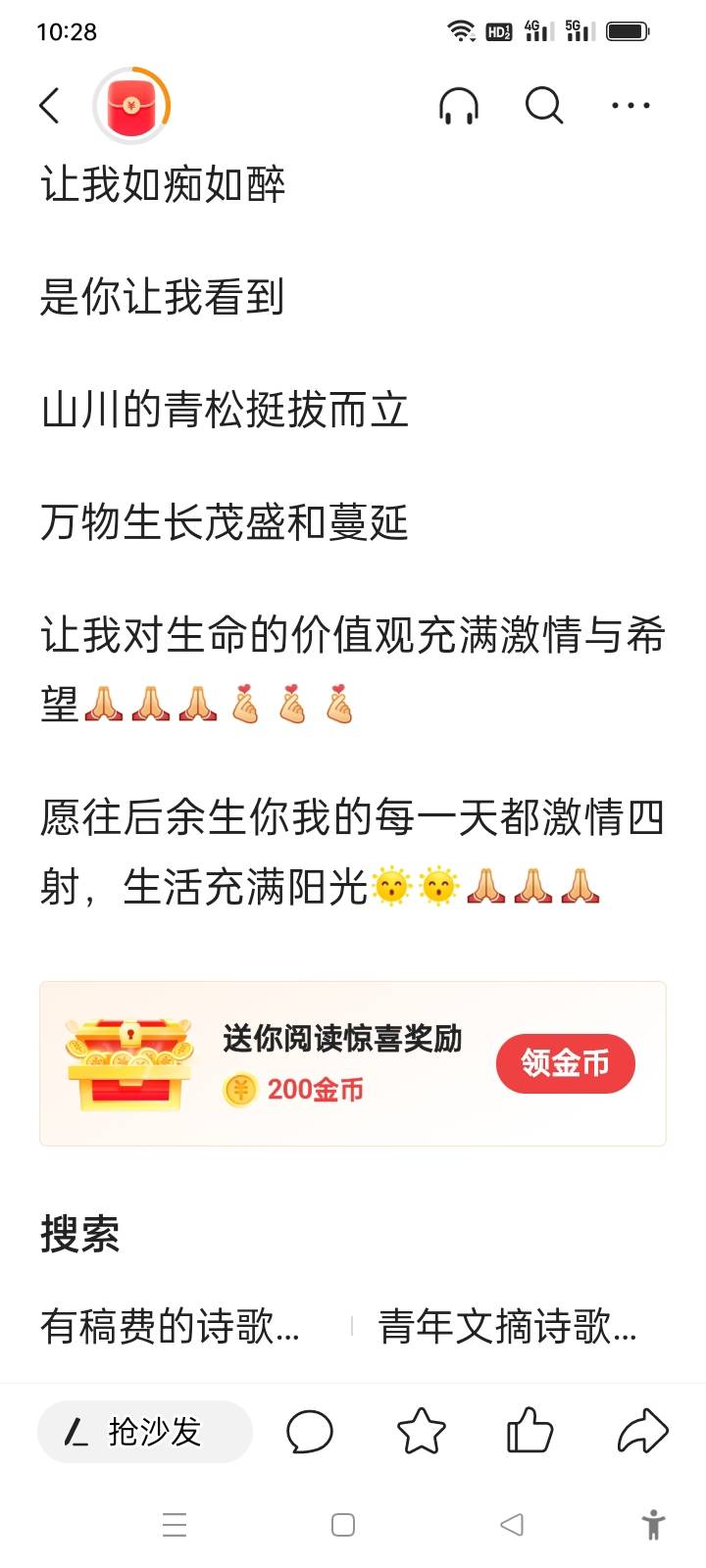The width and height of the screenshot is (706, 1568).
Task: Tap the 抢沙发 comment input field
Action: [145, 1432]
